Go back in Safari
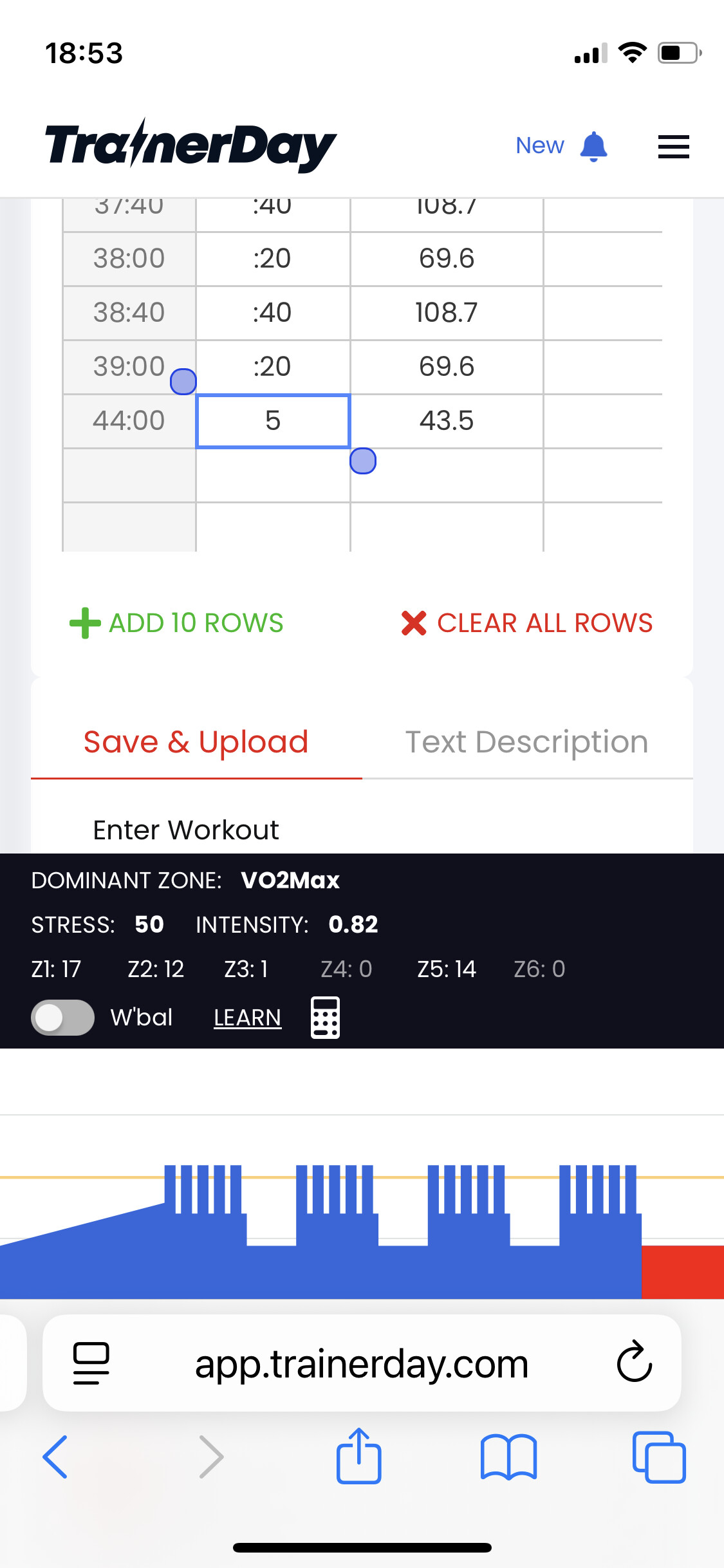 pyautogui.click(x=55, y=1457)
